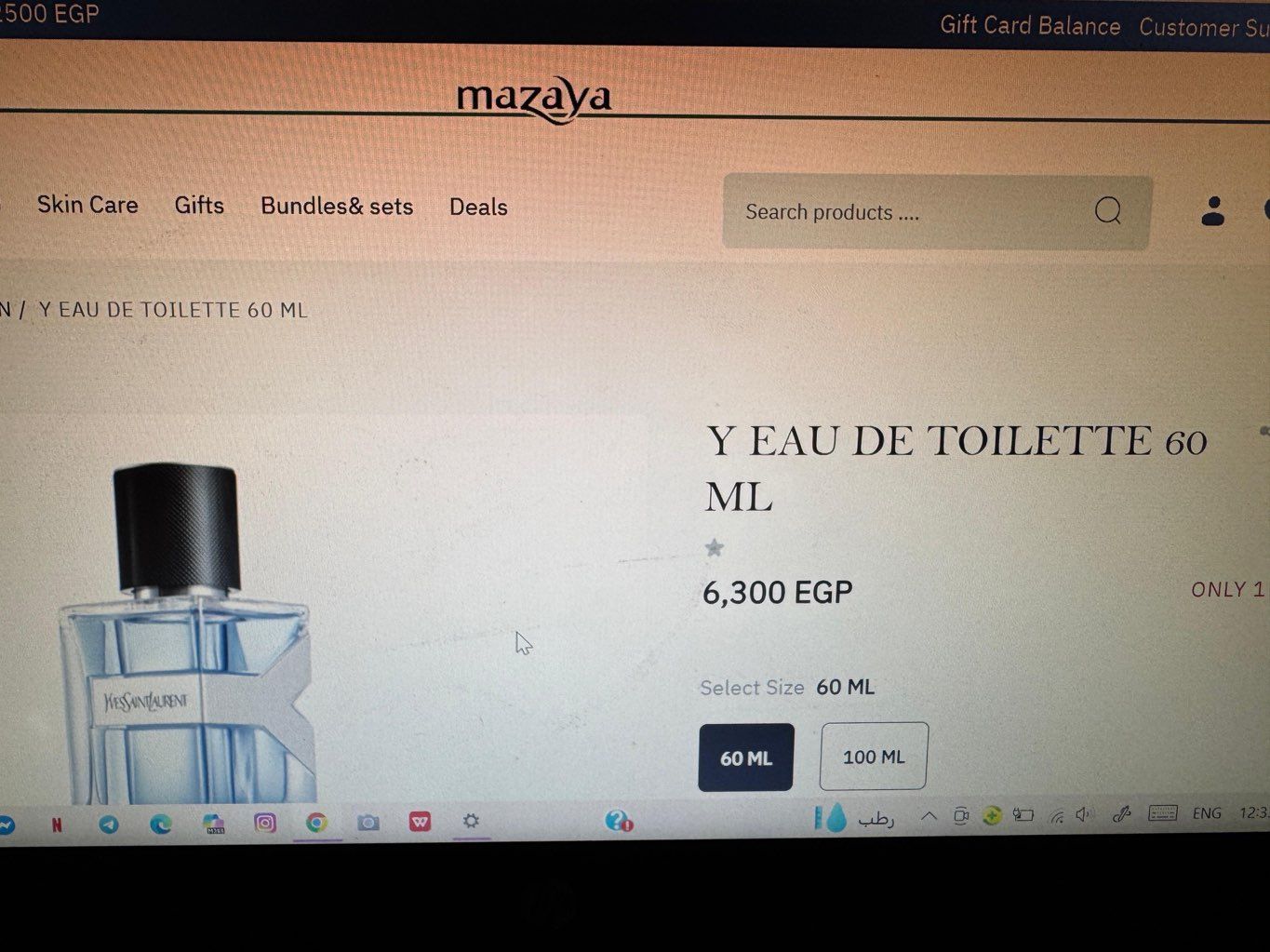Open Microsoft Edge from the taskbar

point(160,824)
